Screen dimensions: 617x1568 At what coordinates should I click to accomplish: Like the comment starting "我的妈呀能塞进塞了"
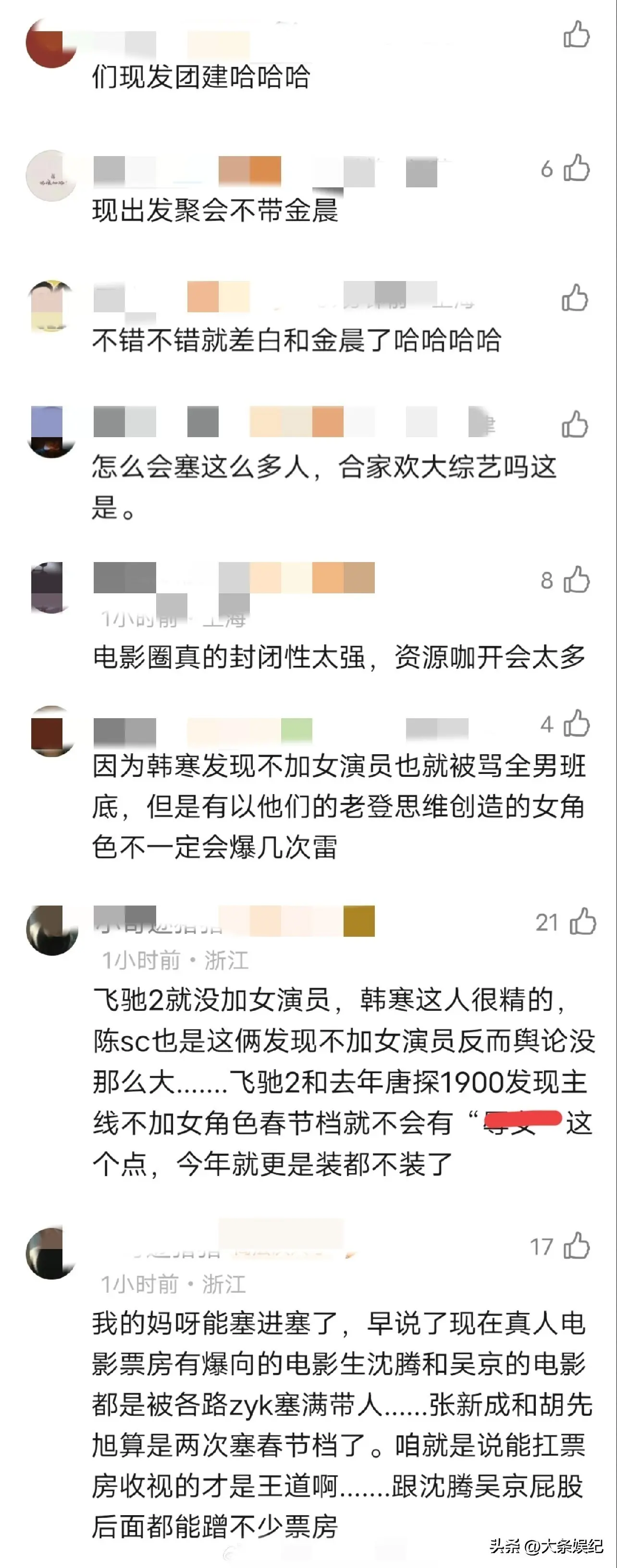576,1245
